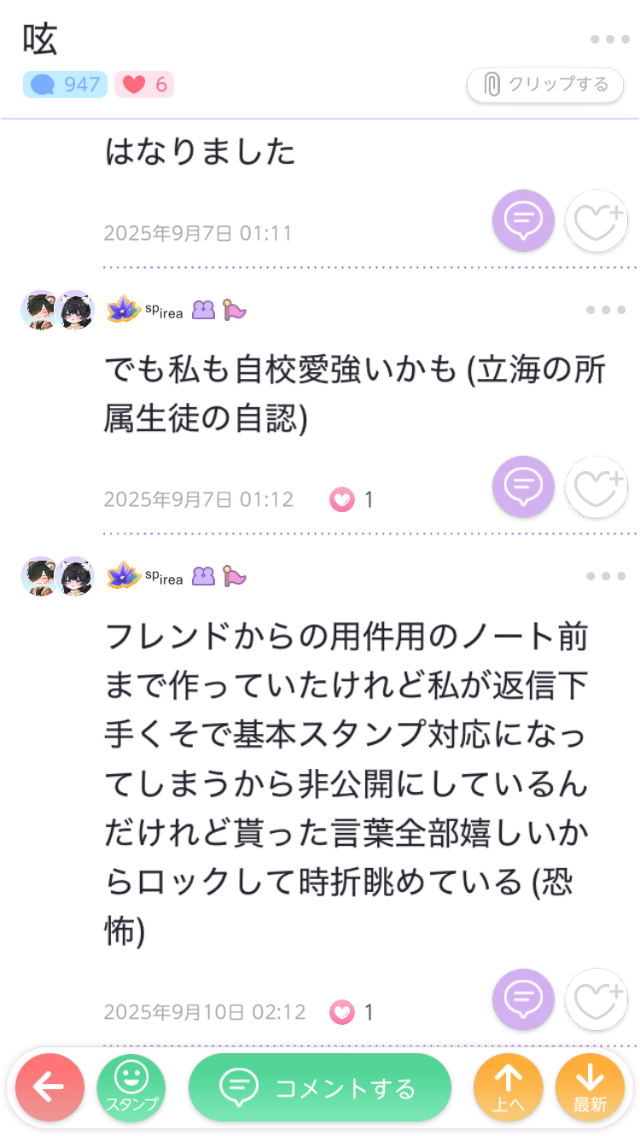Jump to the newest with 最新 button
This screenshot has width=640, height=1136.
(590, 1087)
